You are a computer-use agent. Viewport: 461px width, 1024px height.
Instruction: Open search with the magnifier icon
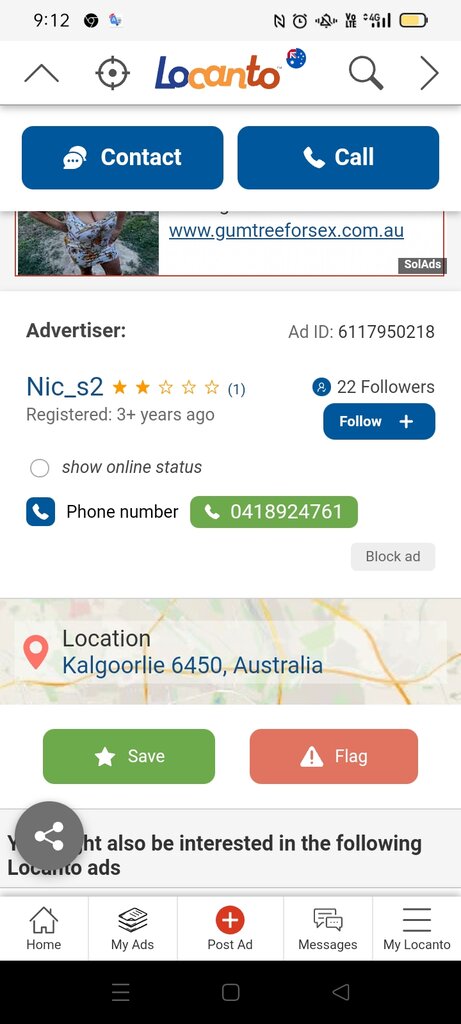pos(366,72)
